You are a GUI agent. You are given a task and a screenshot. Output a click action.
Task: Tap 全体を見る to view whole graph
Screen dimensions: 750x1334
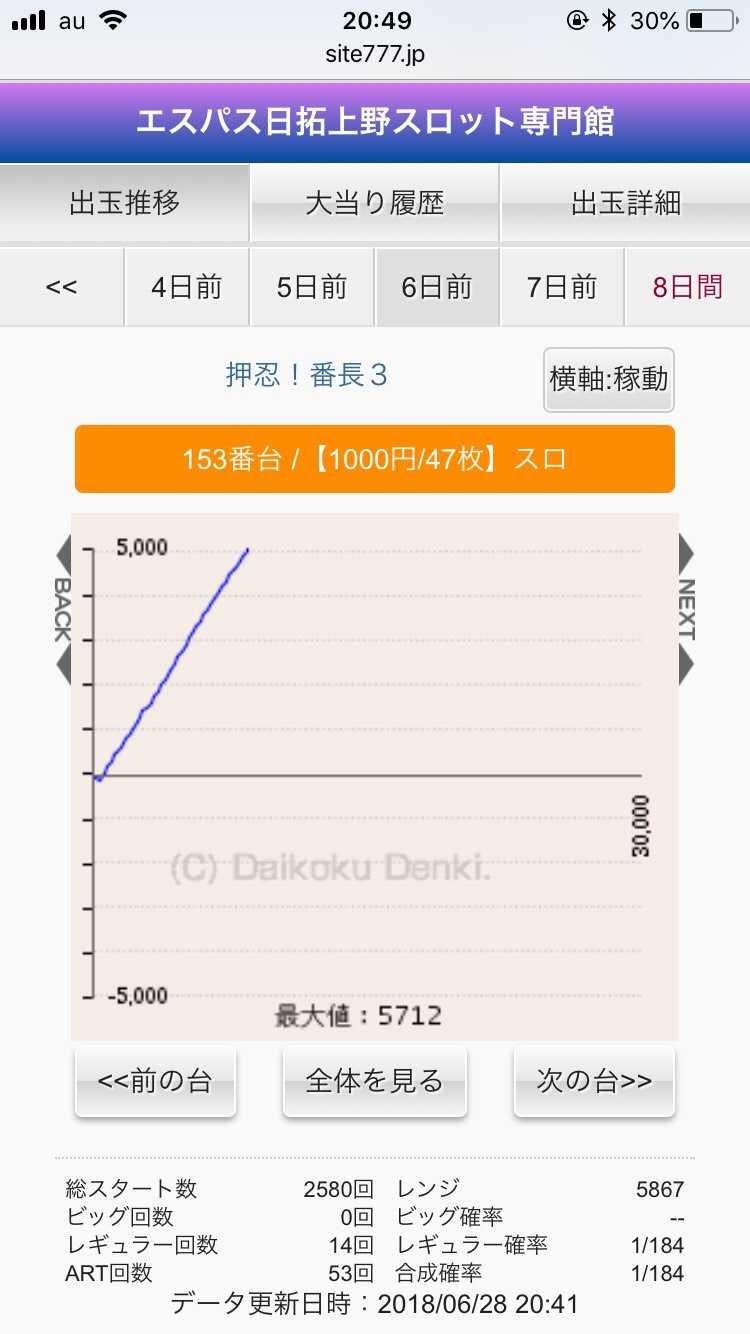(374, 1081)
